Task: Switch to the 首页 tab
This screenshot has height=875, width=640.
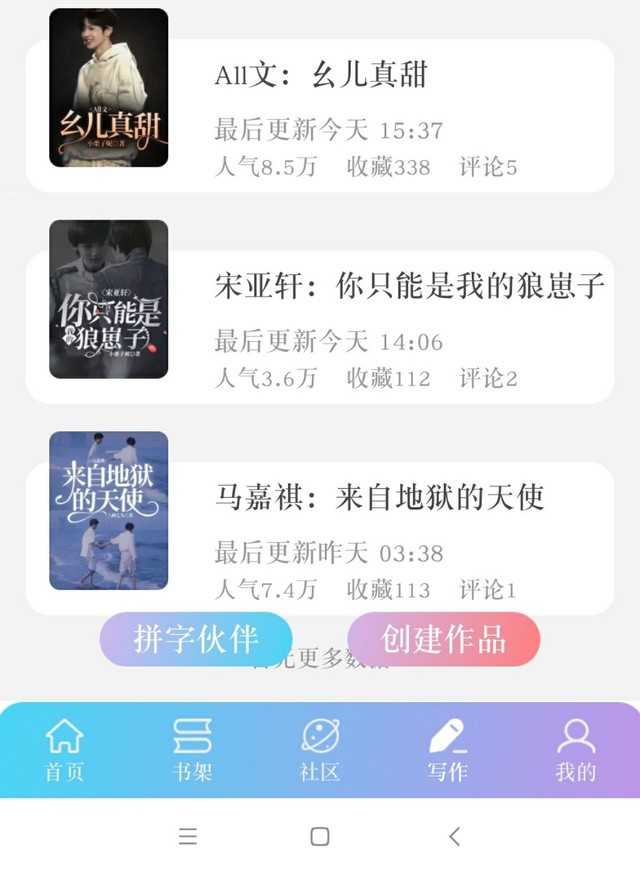Action: click(64, 751)
